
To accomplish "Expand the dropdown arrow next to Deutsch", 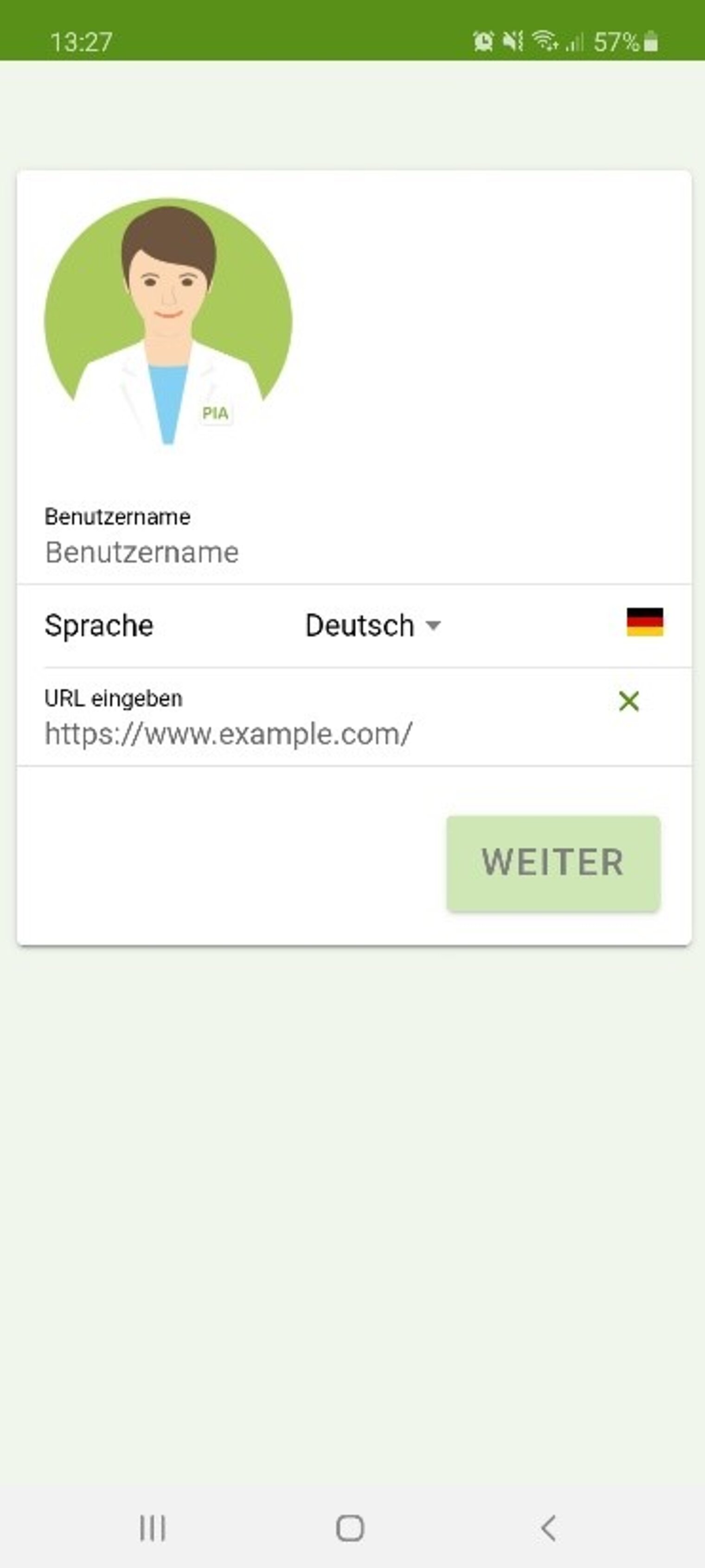I will [x=434, y=626].
